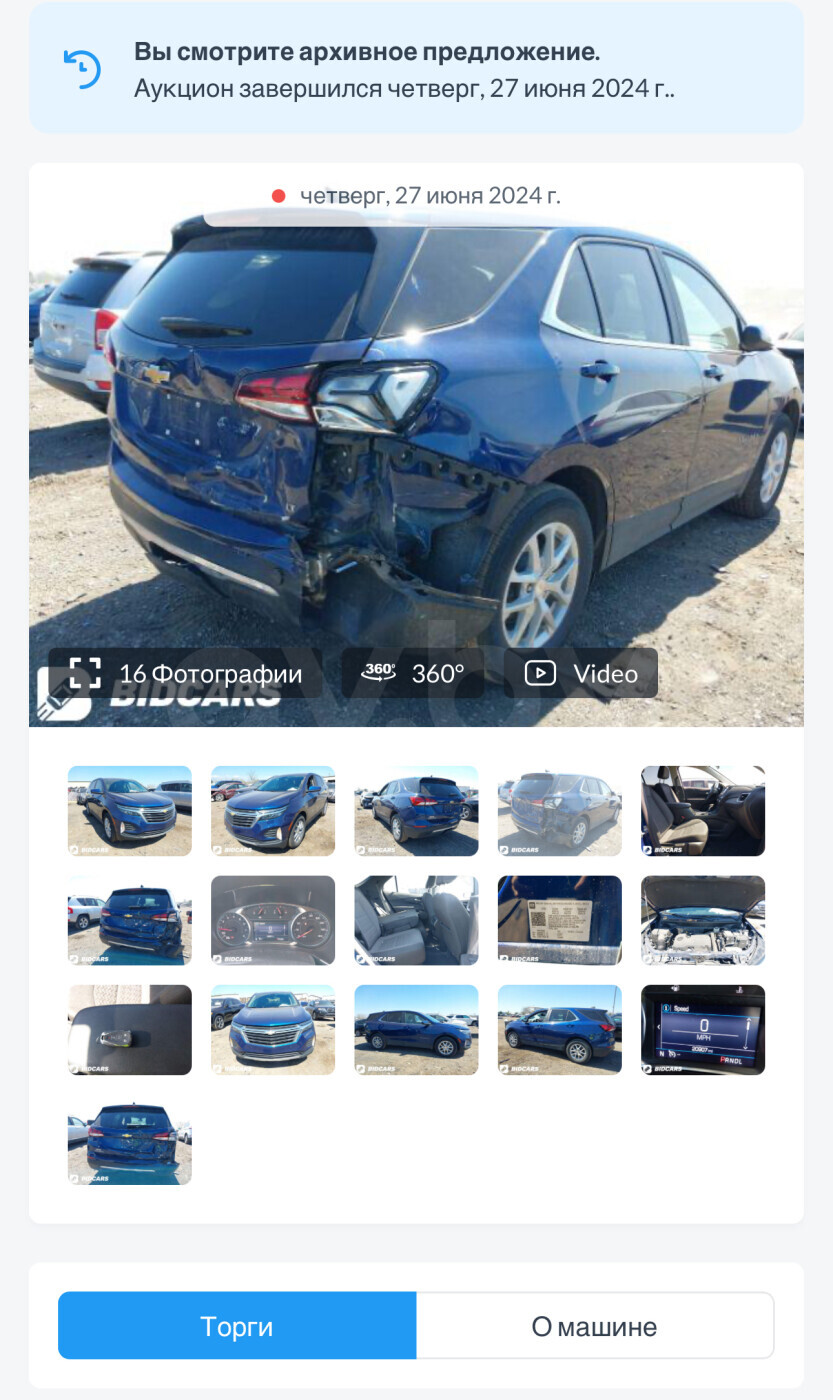Play the Video of the vehicle
This screenshot has height=1400, width=833.
tap(580, 673)
